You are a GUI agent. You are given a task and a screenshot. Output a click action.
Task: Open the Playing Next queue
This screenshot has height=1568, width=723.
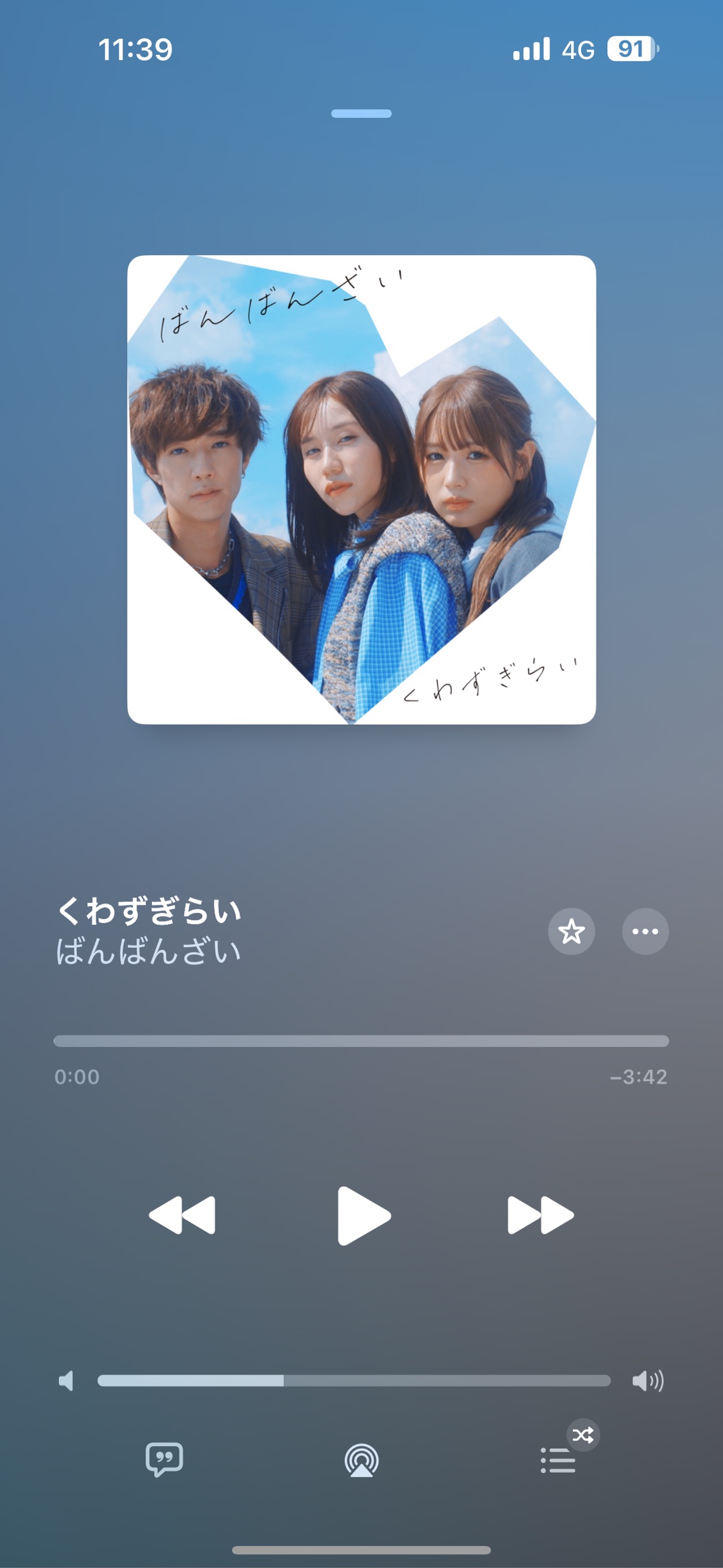click(x=558, y=1460)
